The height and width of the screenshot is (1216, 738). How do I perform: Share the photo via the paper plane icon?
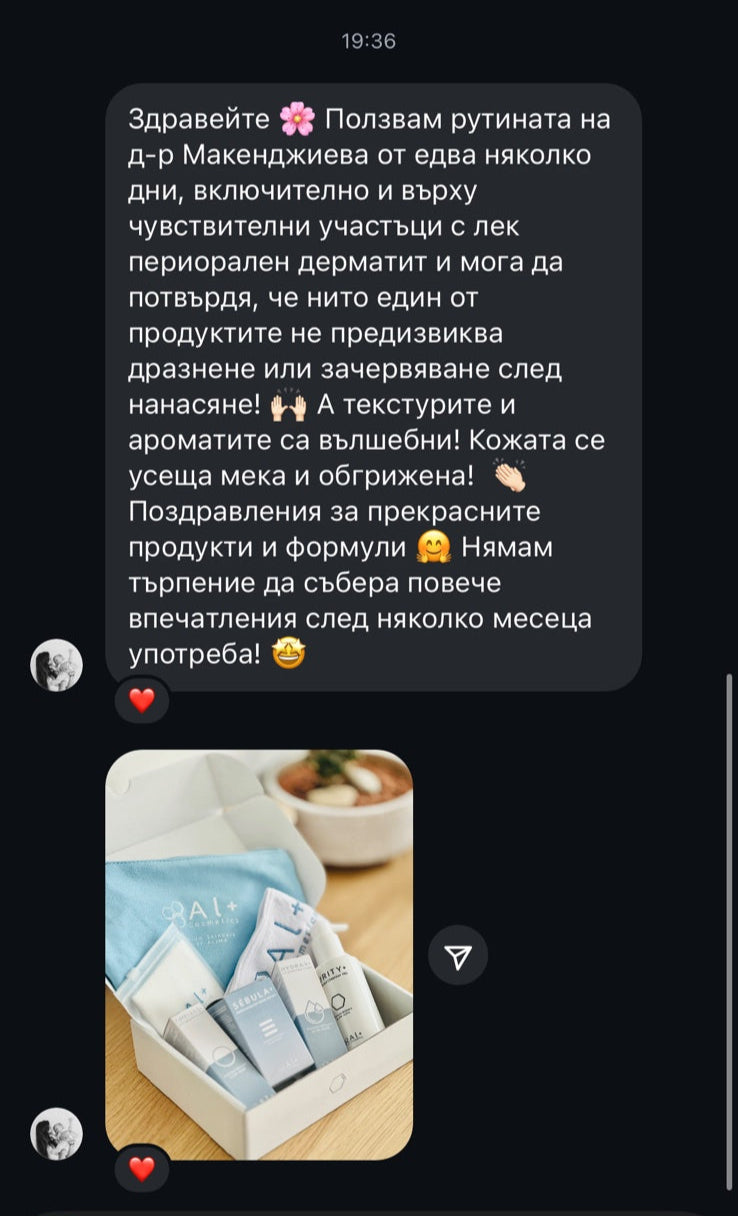click(x=458, y=957)
